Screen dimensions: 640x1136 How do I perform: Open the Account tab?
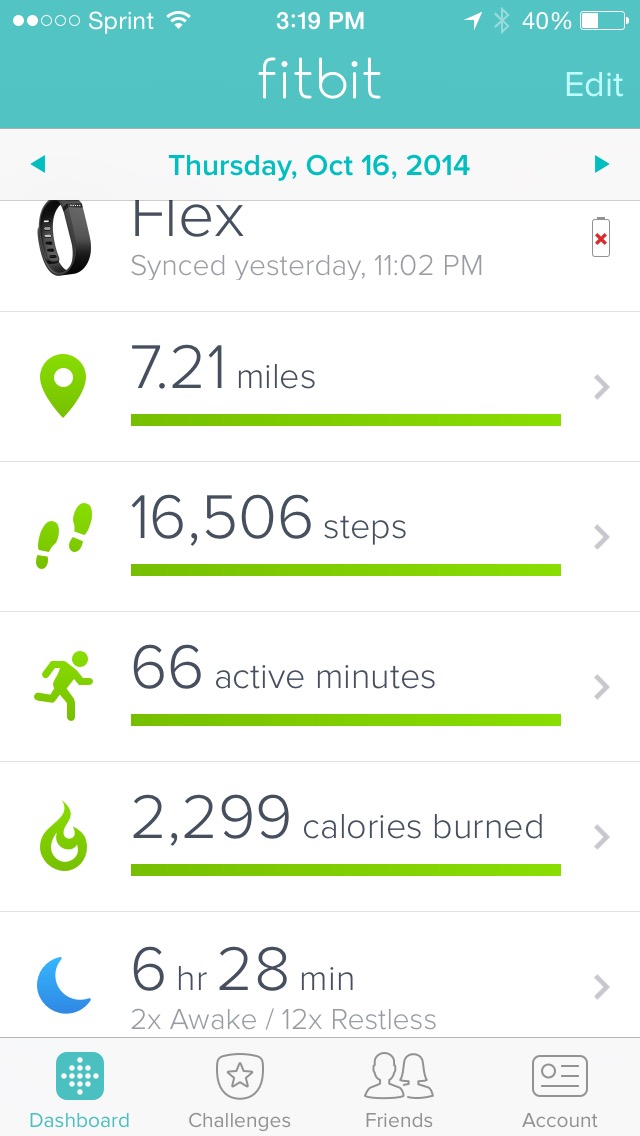559,1088
